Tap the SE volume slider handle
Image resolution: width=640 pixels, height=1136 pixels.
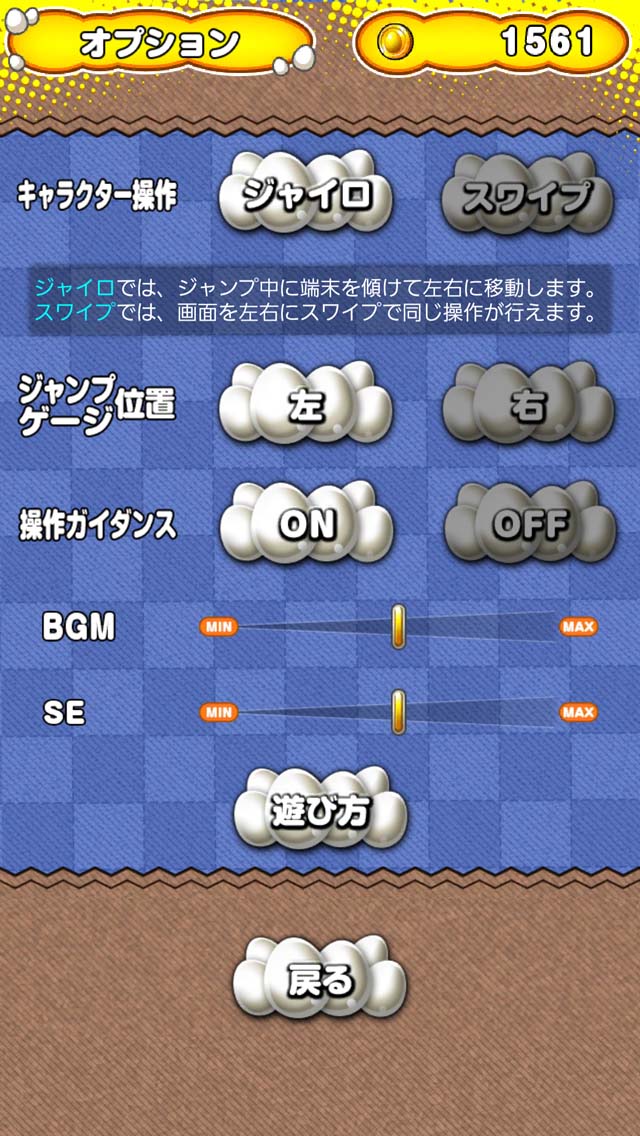click(x=398, y=712)
